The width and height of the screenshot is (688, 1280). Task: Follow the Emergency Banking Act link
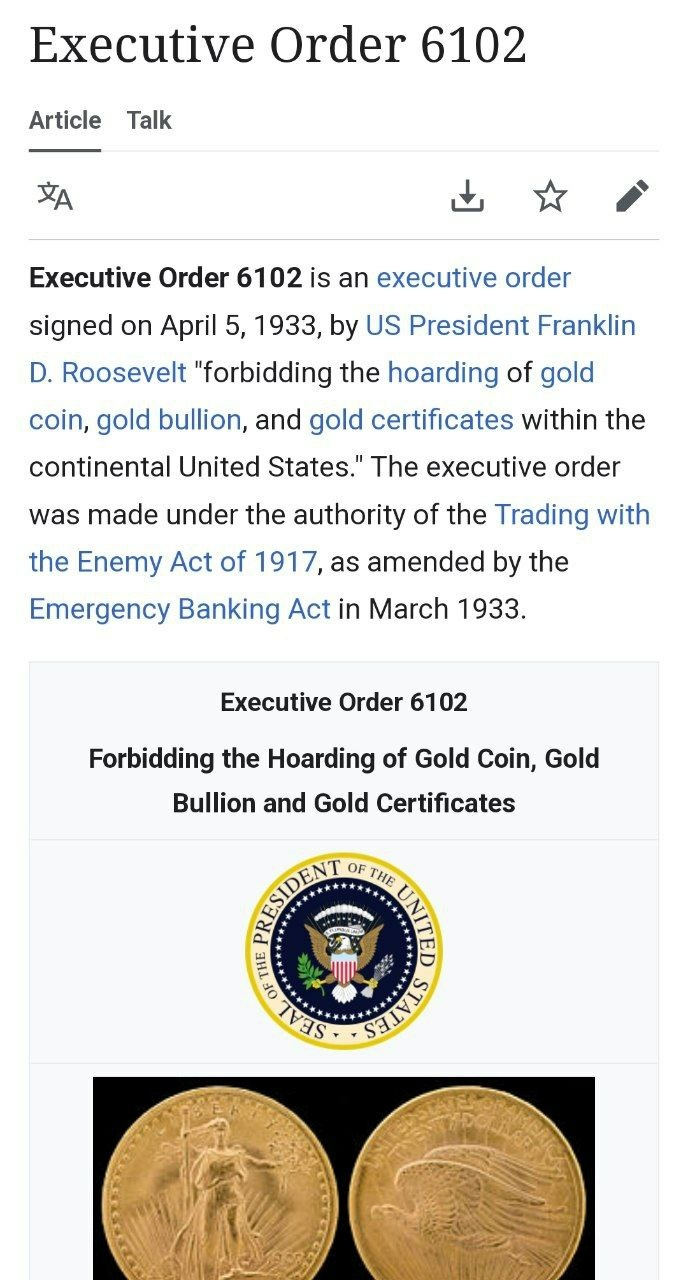pyautogui.click(x=180, y=609)
